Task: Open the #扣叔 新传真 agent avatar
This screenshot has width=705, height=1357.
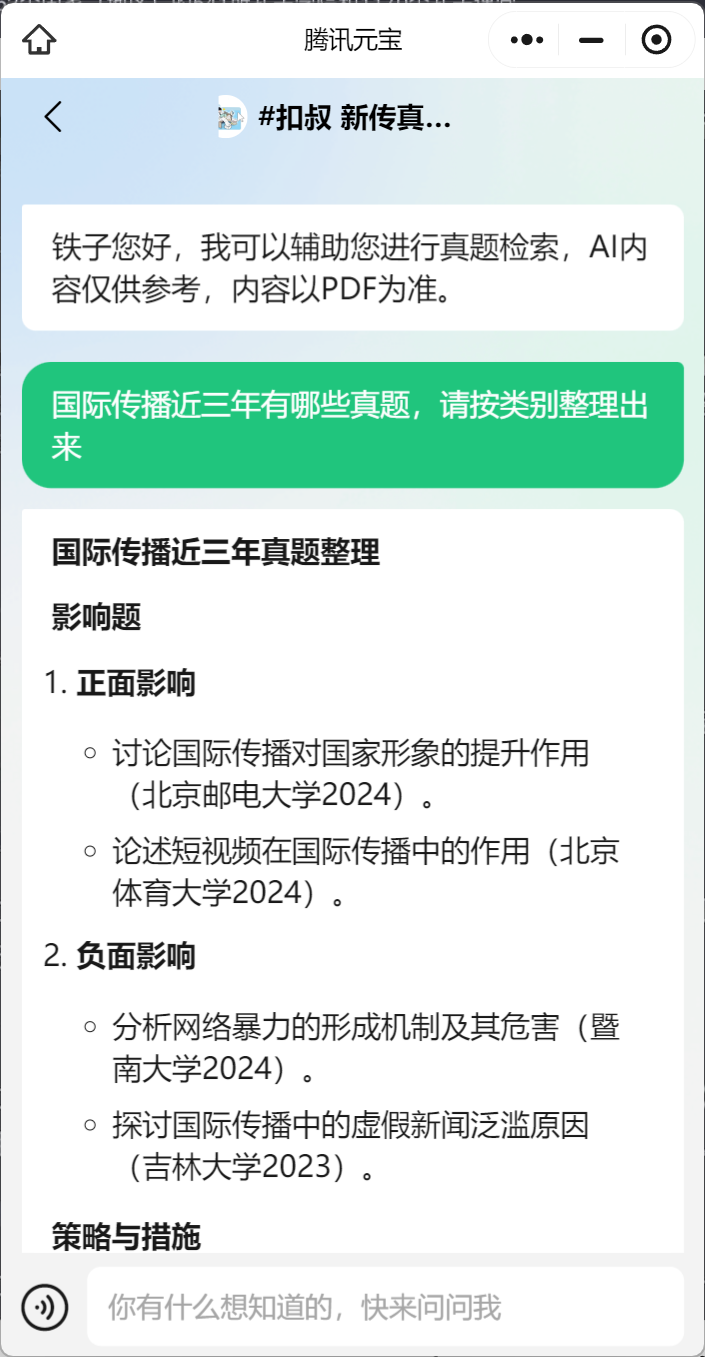Action: 232,118
